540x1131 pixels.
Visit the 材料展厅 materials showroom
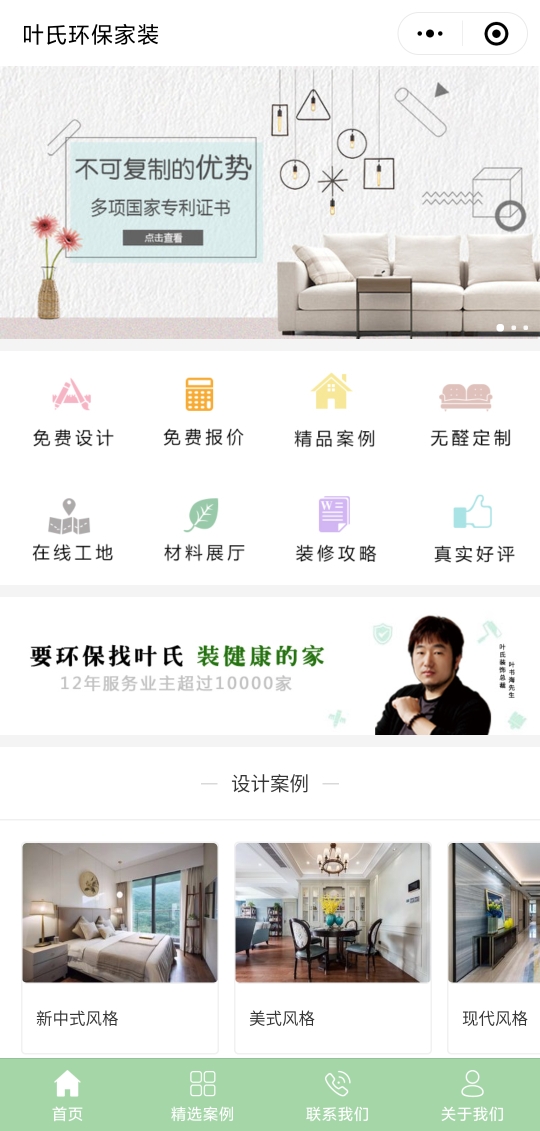point(203,529)
